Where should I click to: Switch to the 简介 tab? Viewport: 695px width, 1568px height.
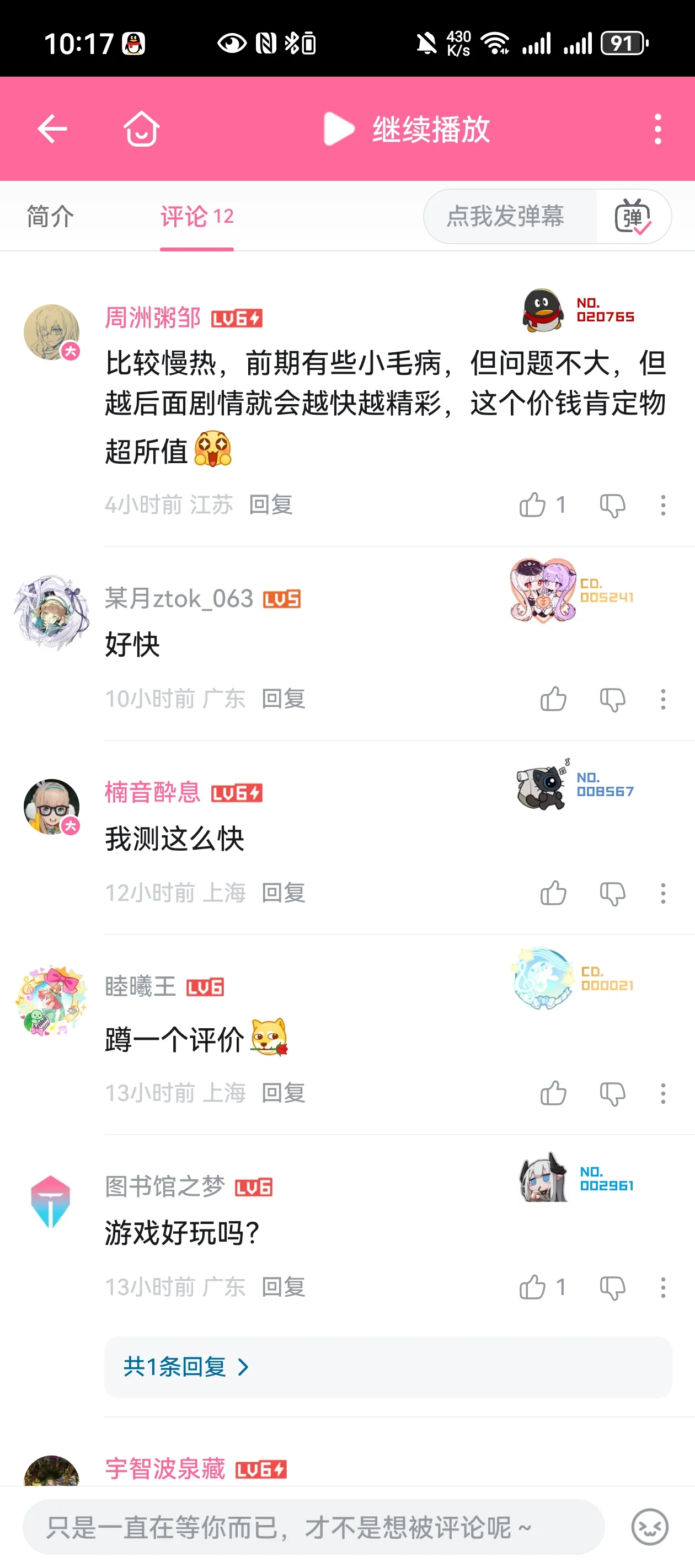(x=51, y=217)
